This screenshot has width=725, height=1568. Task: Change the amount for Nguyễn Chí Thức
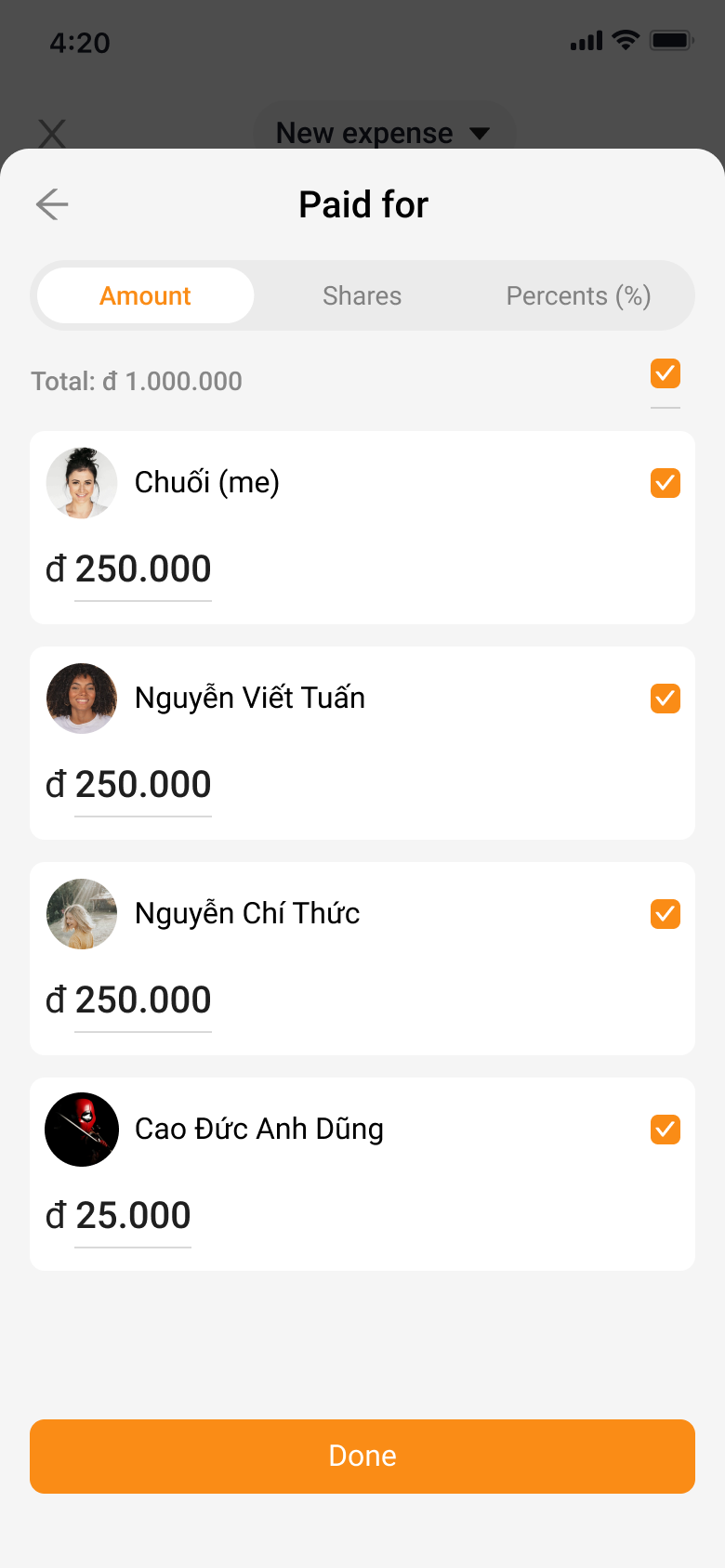tap(143, 1000)
